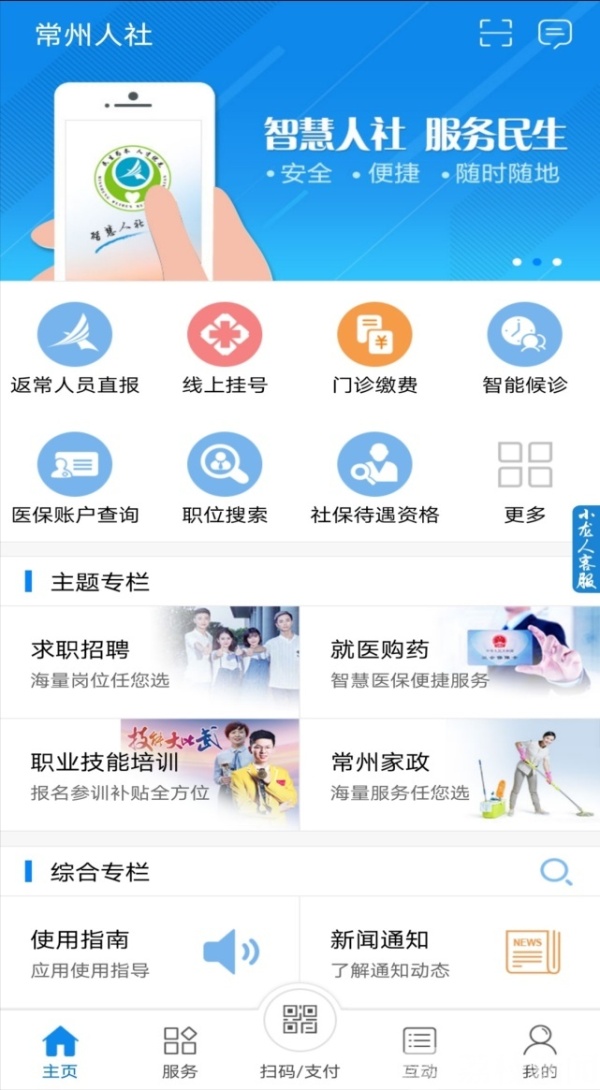Open the messages icon in header
600x1090 pixels.
[554, 34]
